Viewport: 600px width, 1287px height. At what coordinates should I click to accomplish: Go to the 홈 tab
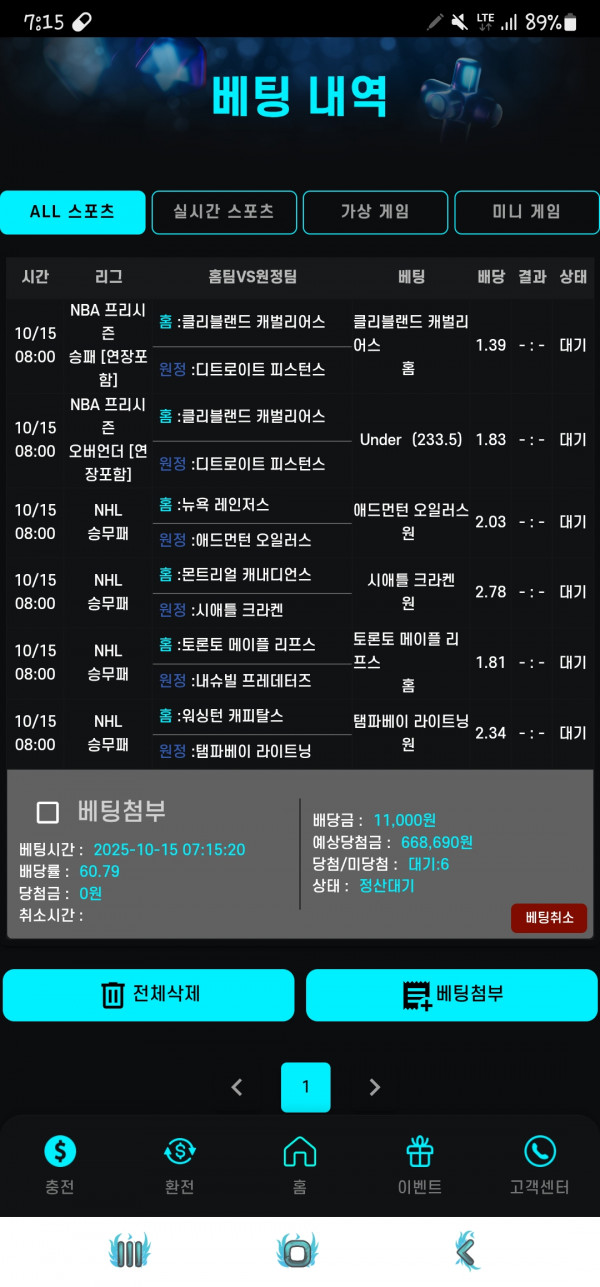pos(300,1165)
